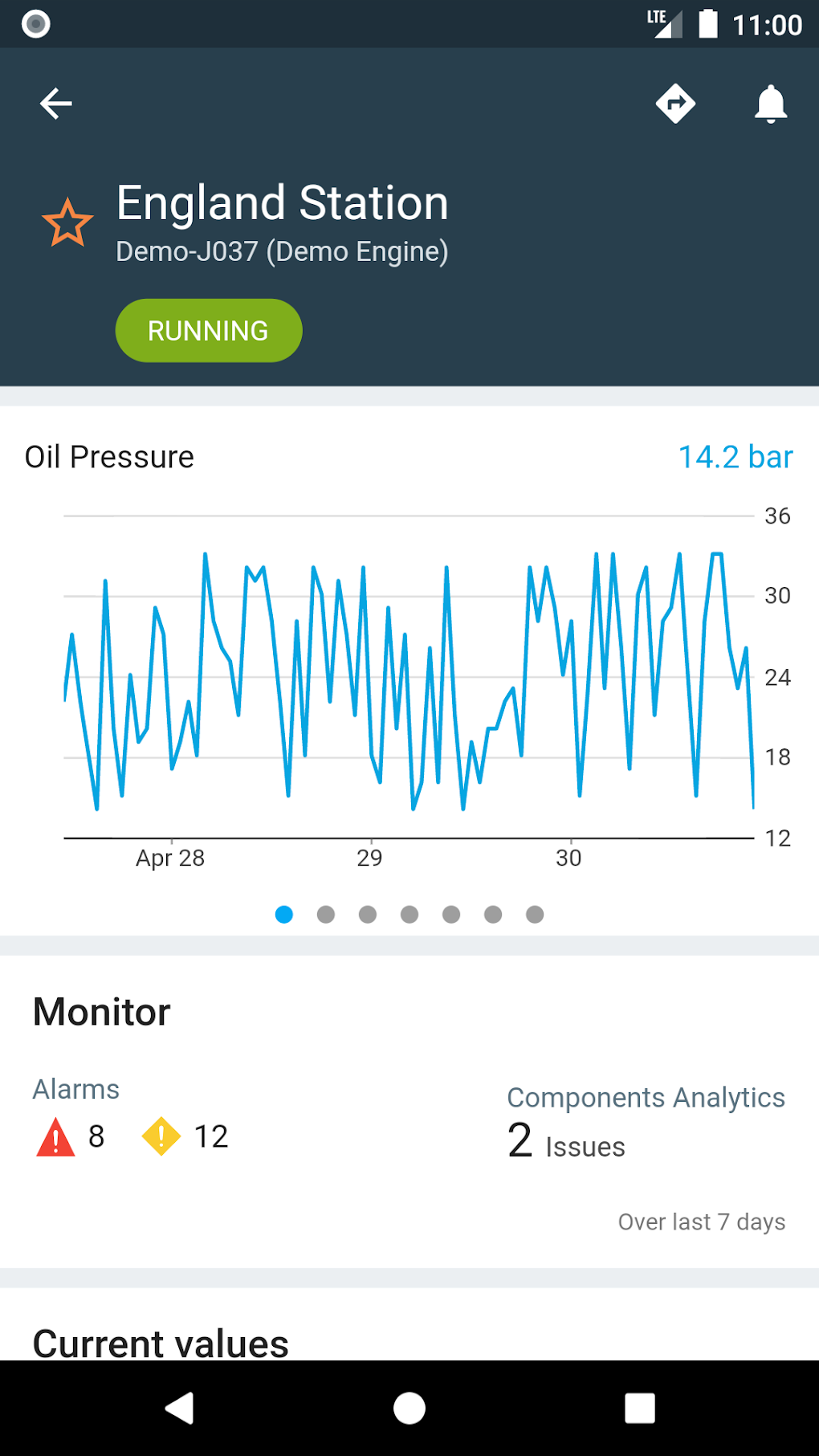This screenshot has height=1456, width=819.
Task: Tap the RUNNING status badge
Action: click(x=208, y=329)
